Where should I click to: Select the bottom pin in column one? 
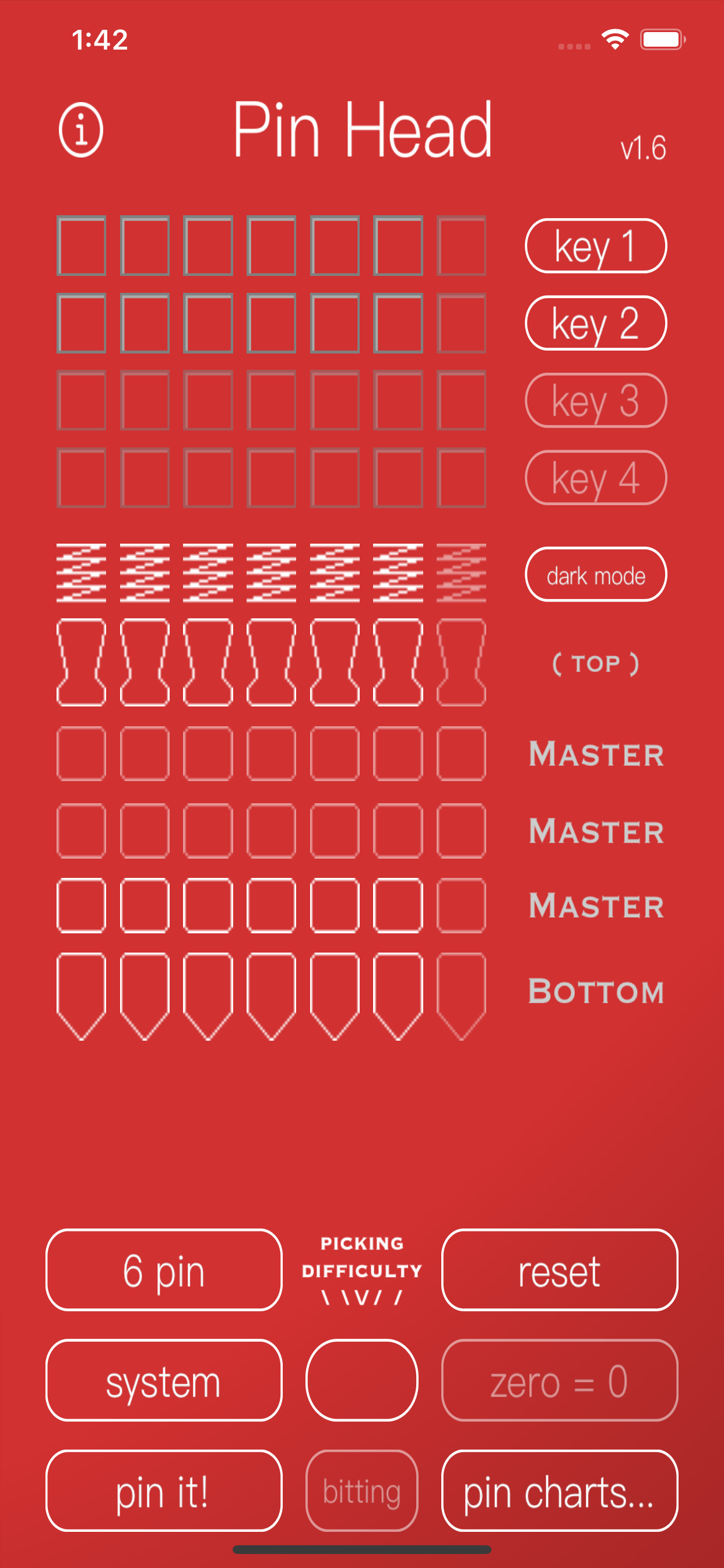tap(80, 992)
